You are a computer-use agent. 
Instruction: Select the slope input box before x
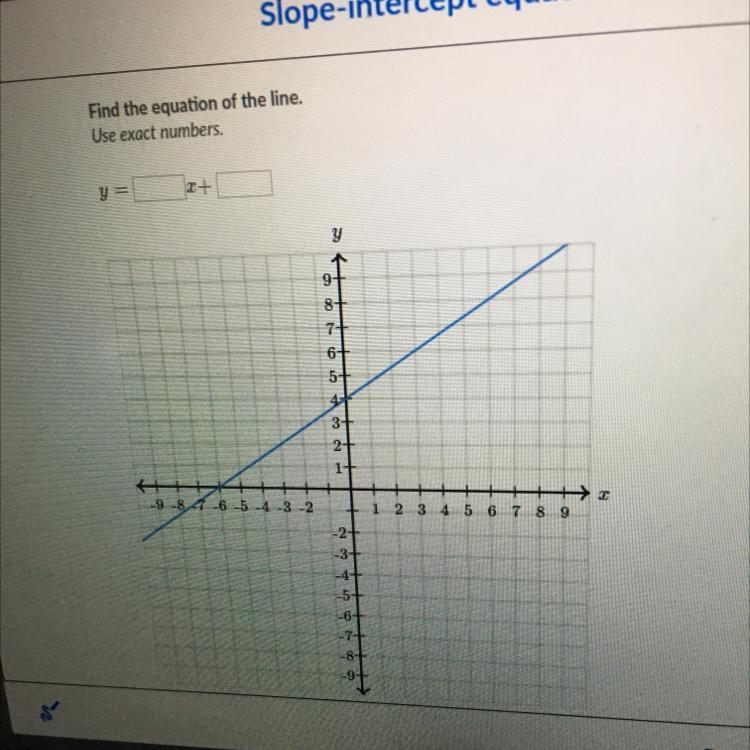click(x=160, y=188)
